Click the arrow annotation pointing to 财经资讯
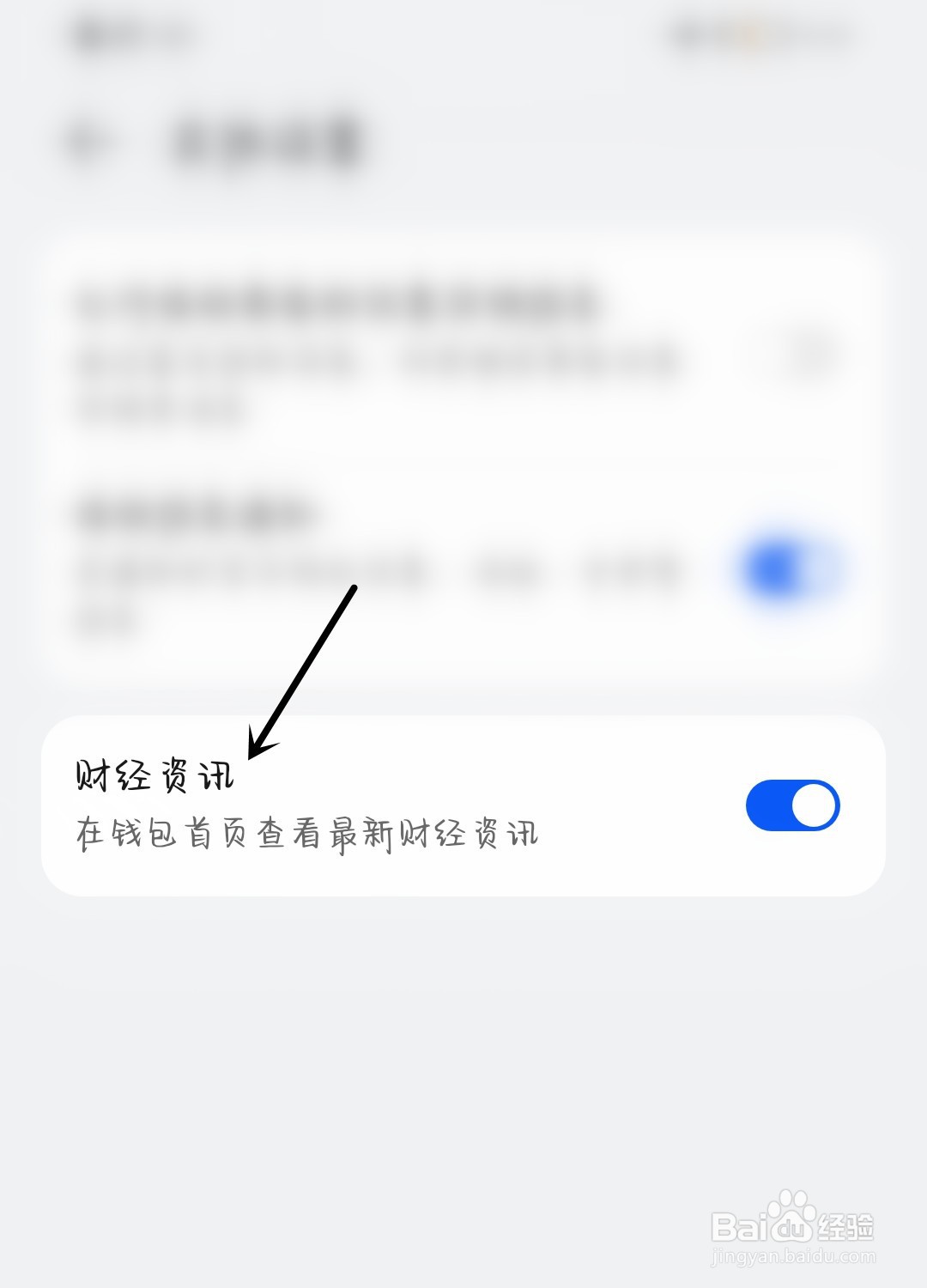Image resolution: width=927 pixels, height=1288 pixels. [300, 670]
